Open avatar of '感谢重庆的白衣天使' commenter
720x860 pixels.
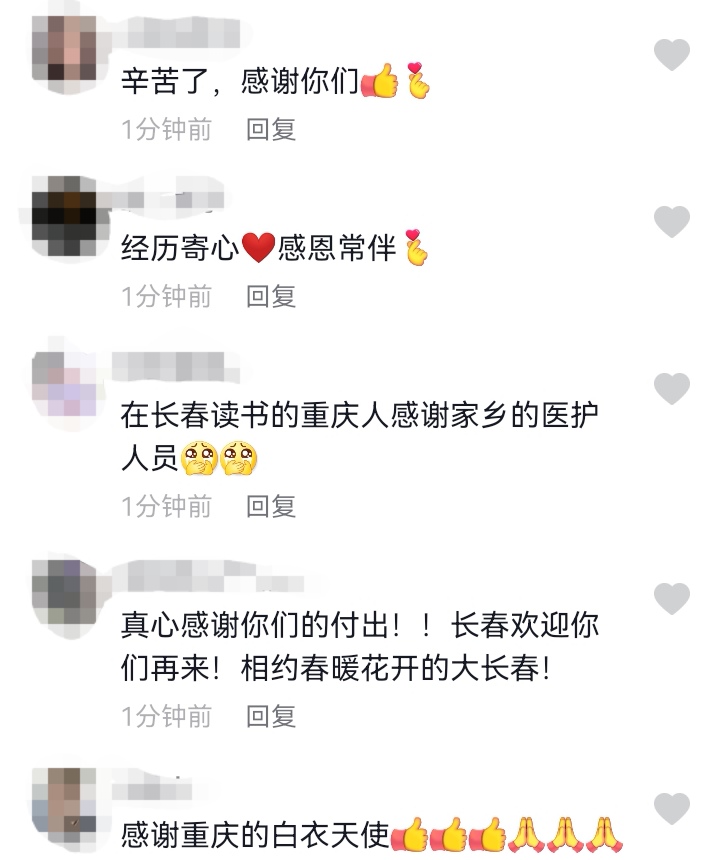click(x=64, y=803)
